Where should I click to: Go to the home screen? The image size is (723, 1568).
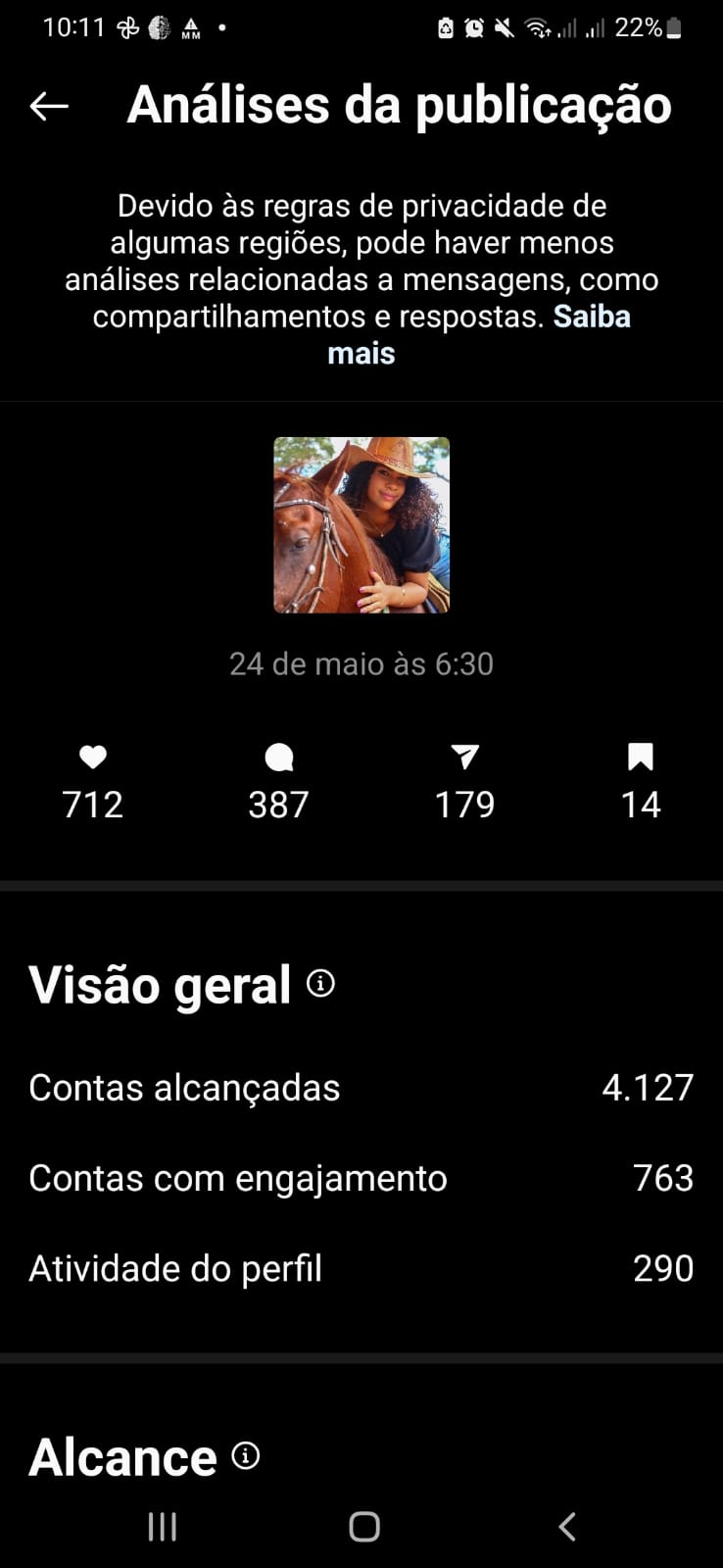point(364,1526)
